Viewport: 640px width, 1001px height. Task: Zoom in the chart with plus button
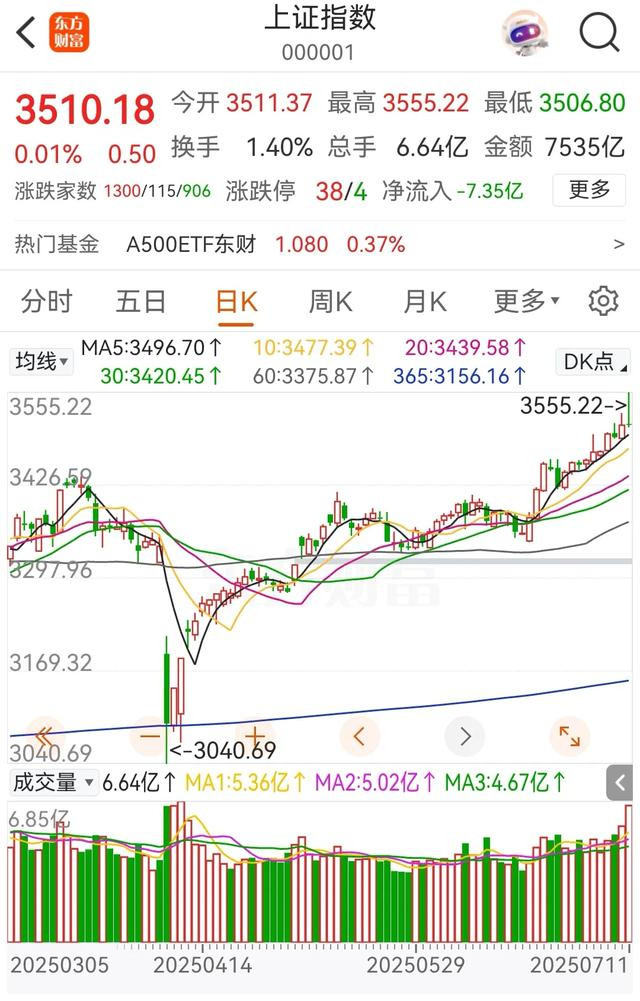pos(255,737)
